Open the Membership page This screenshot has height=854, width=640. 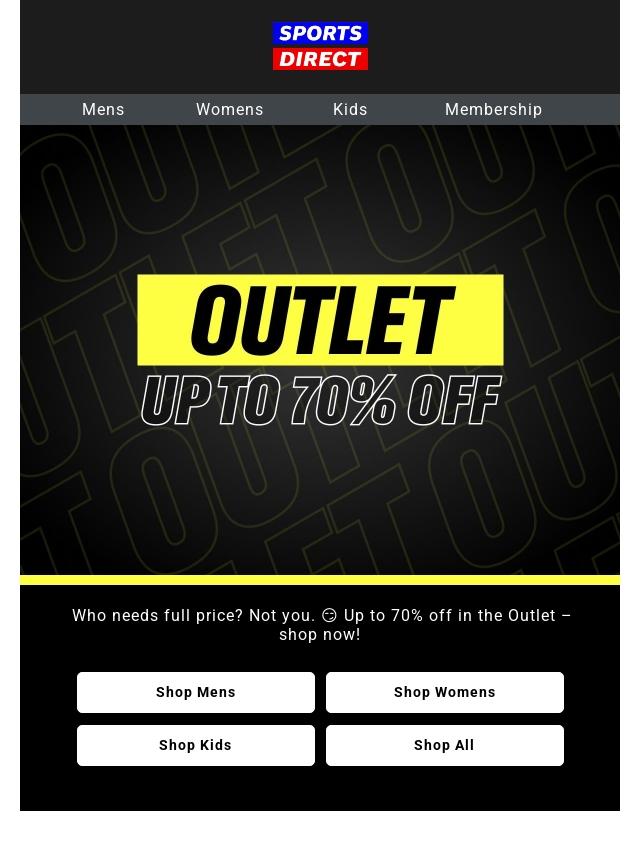tap(493, 110)
